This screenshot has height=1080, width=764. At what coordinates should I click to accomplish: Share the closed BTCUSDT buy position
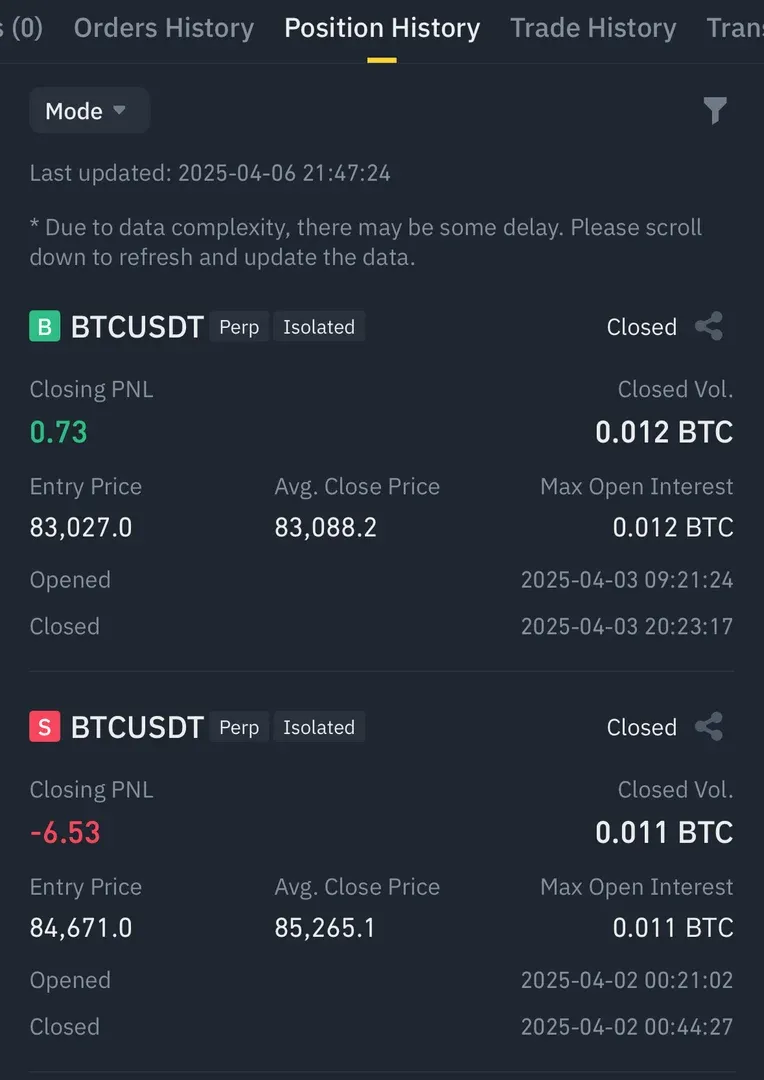coord(709,327)
